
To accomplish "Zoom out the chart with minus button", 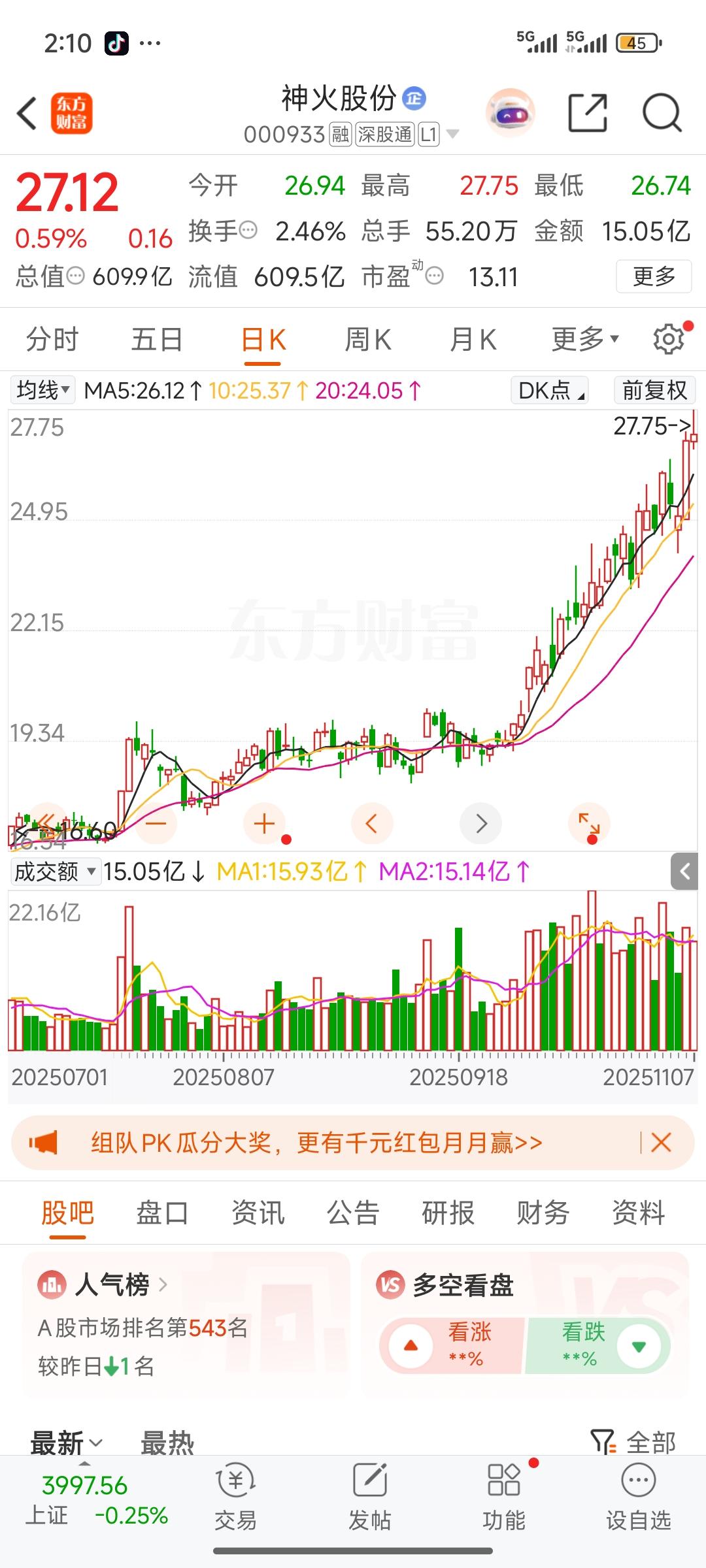I will [x=156, y=824].
